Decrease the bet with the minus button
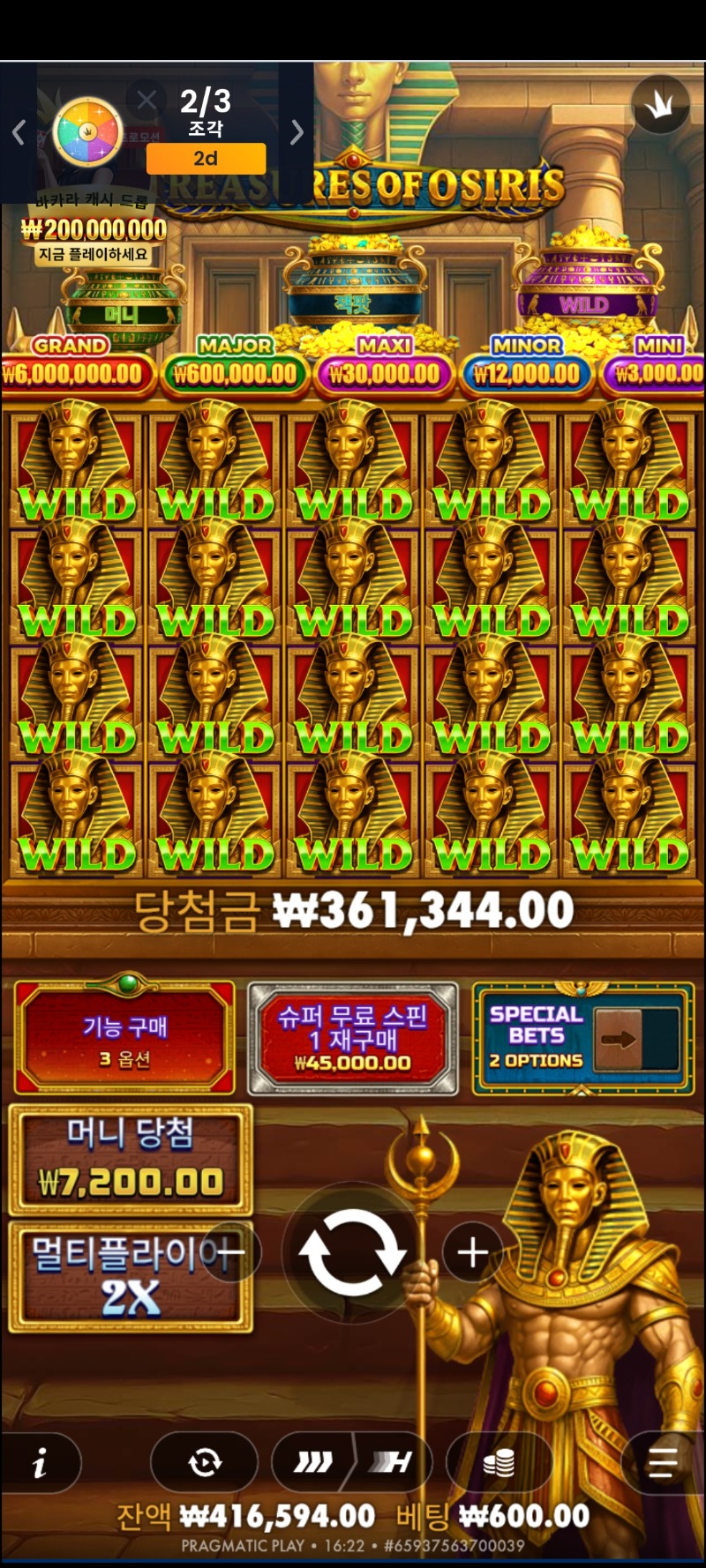 231,1252
